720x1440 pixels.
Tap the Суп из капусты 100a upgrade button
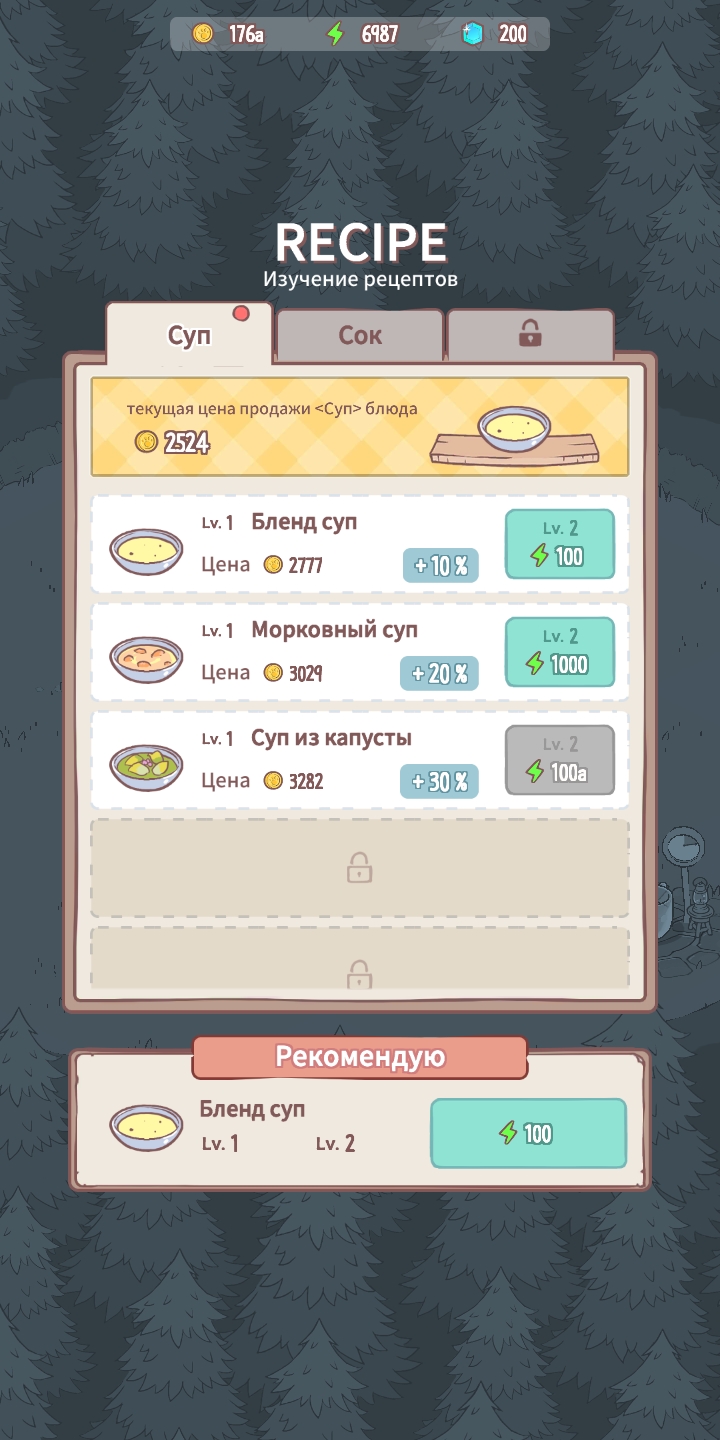coord(559,760)
